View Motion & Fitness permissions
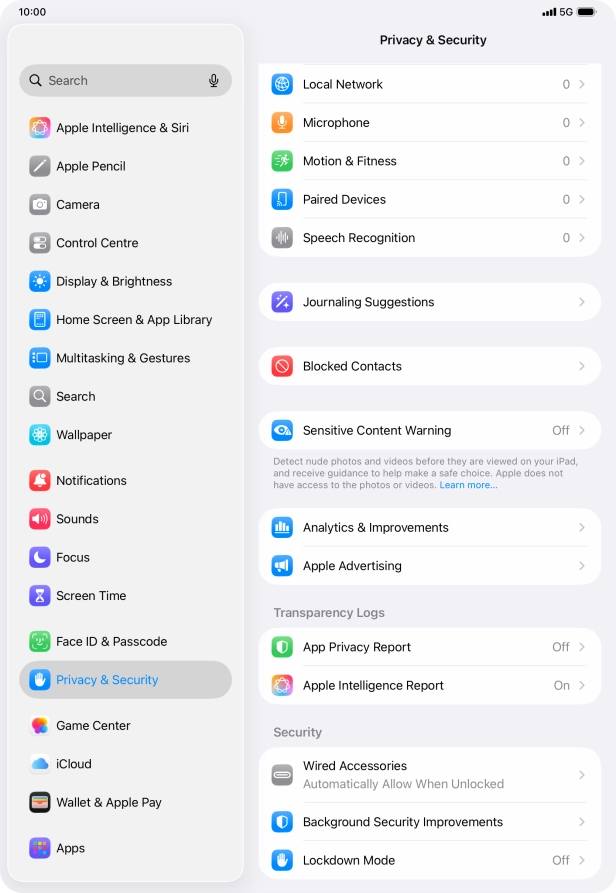The image size is (616, 893). click(429, 161)
